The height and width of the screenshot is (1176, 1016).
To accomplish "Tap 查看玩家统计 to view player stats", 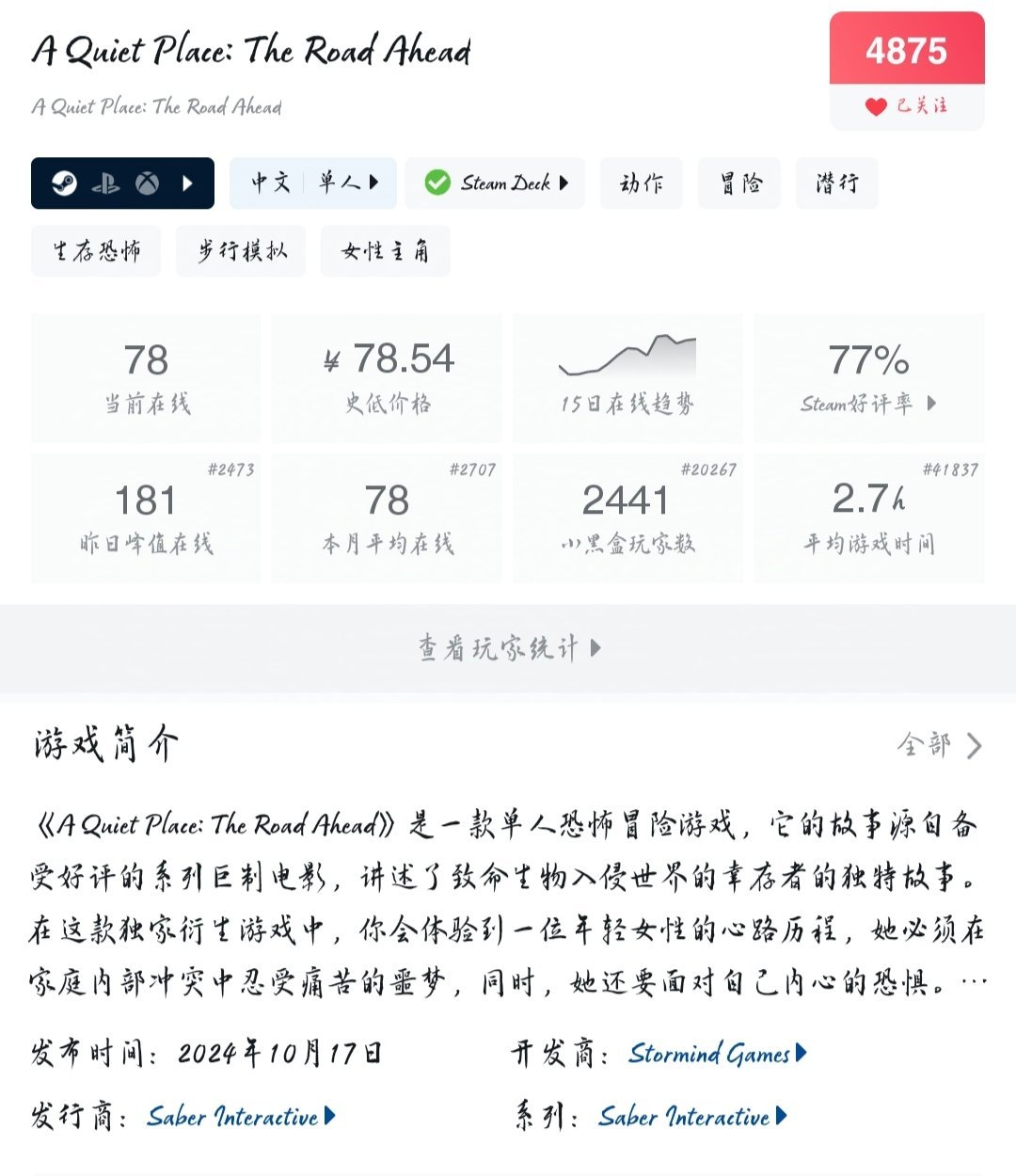I will click(x=508, y=648).
